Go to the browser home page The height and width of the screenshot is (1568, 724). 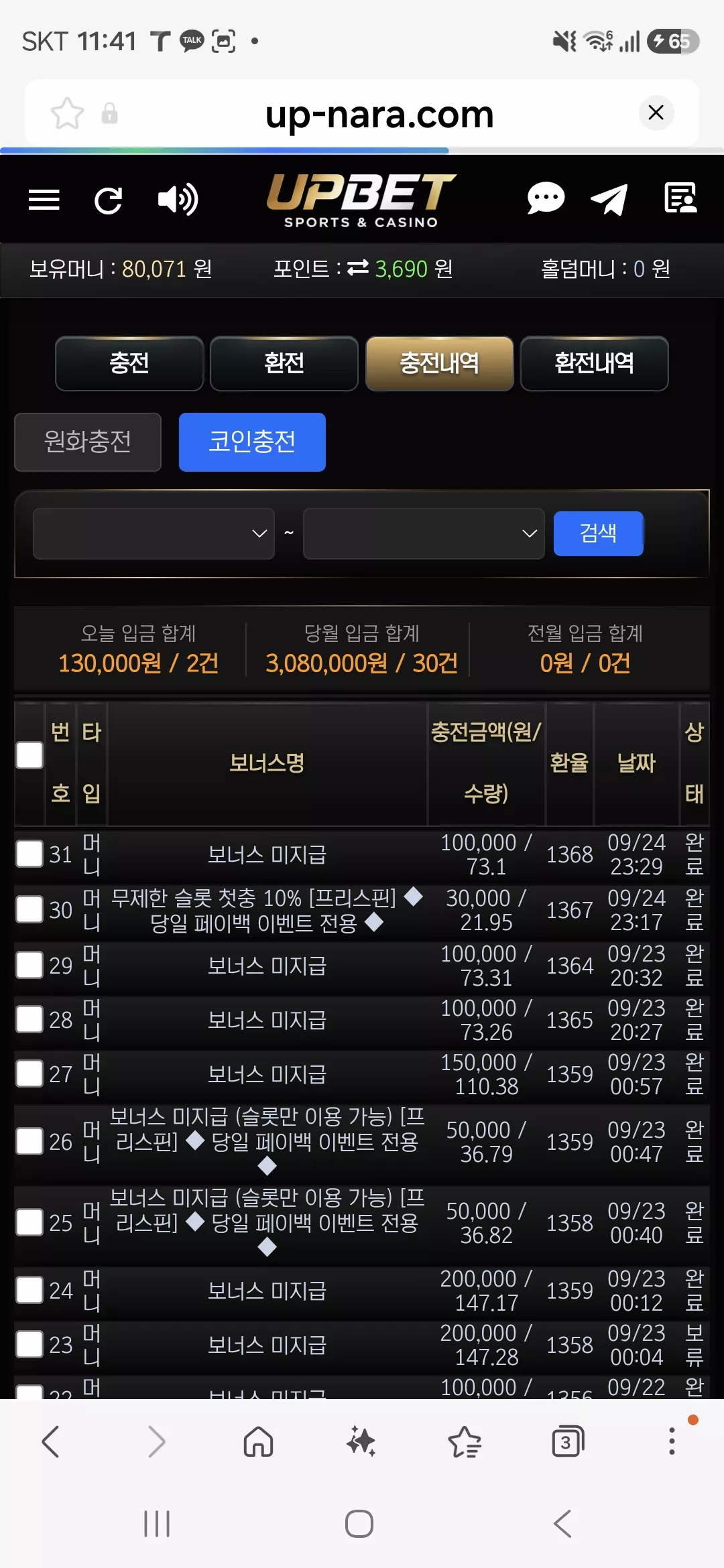coord(258,1441)
